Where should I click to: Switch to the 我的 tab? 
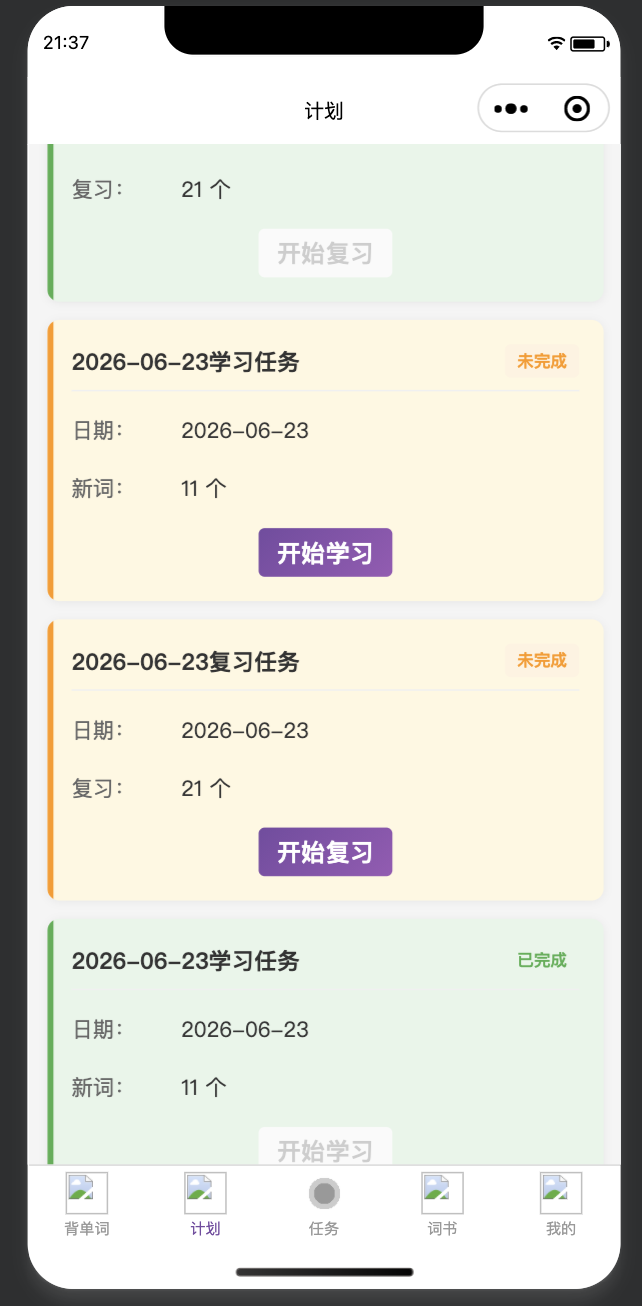pyautogui.click(x=561, y=1205)
